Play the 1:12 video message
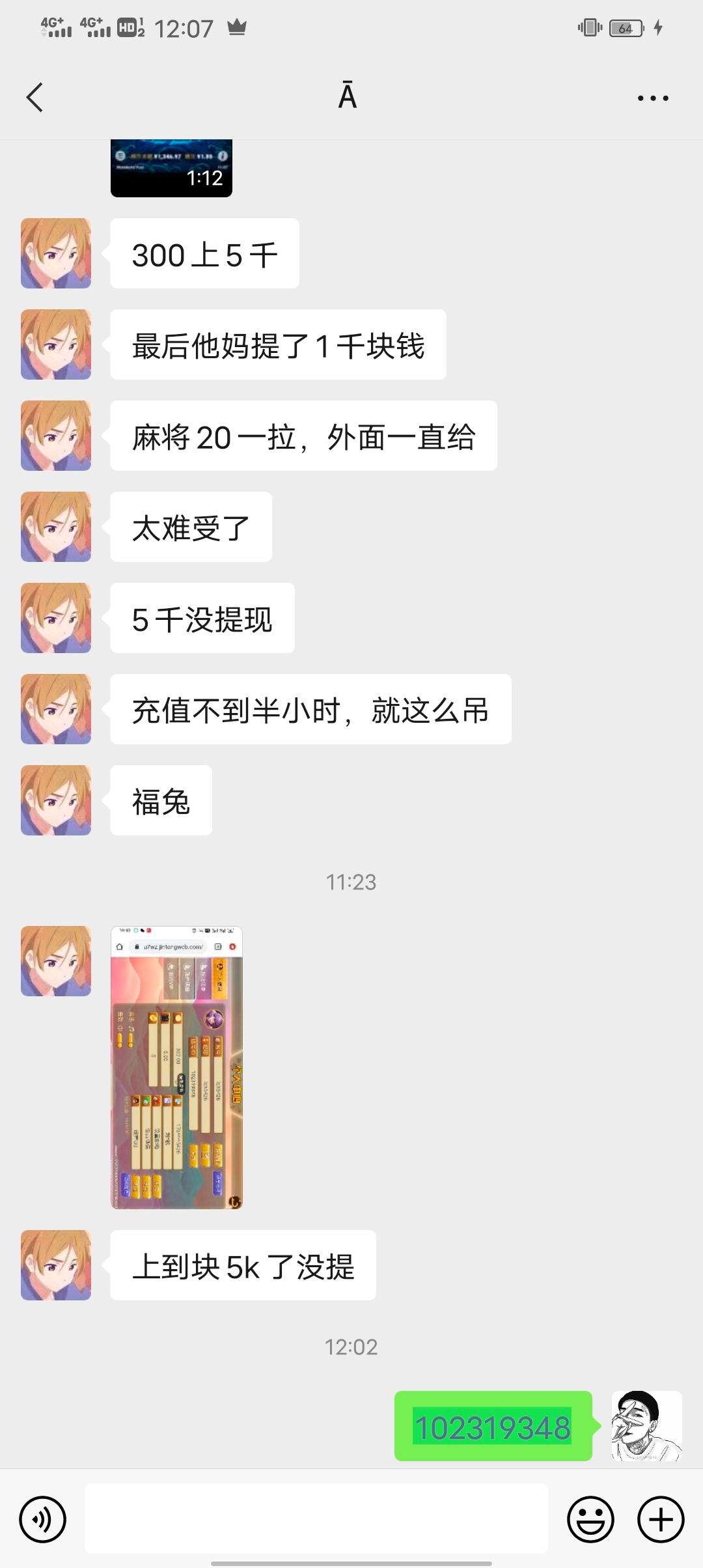Screen dimensions: 703x1568 point(171,168)
